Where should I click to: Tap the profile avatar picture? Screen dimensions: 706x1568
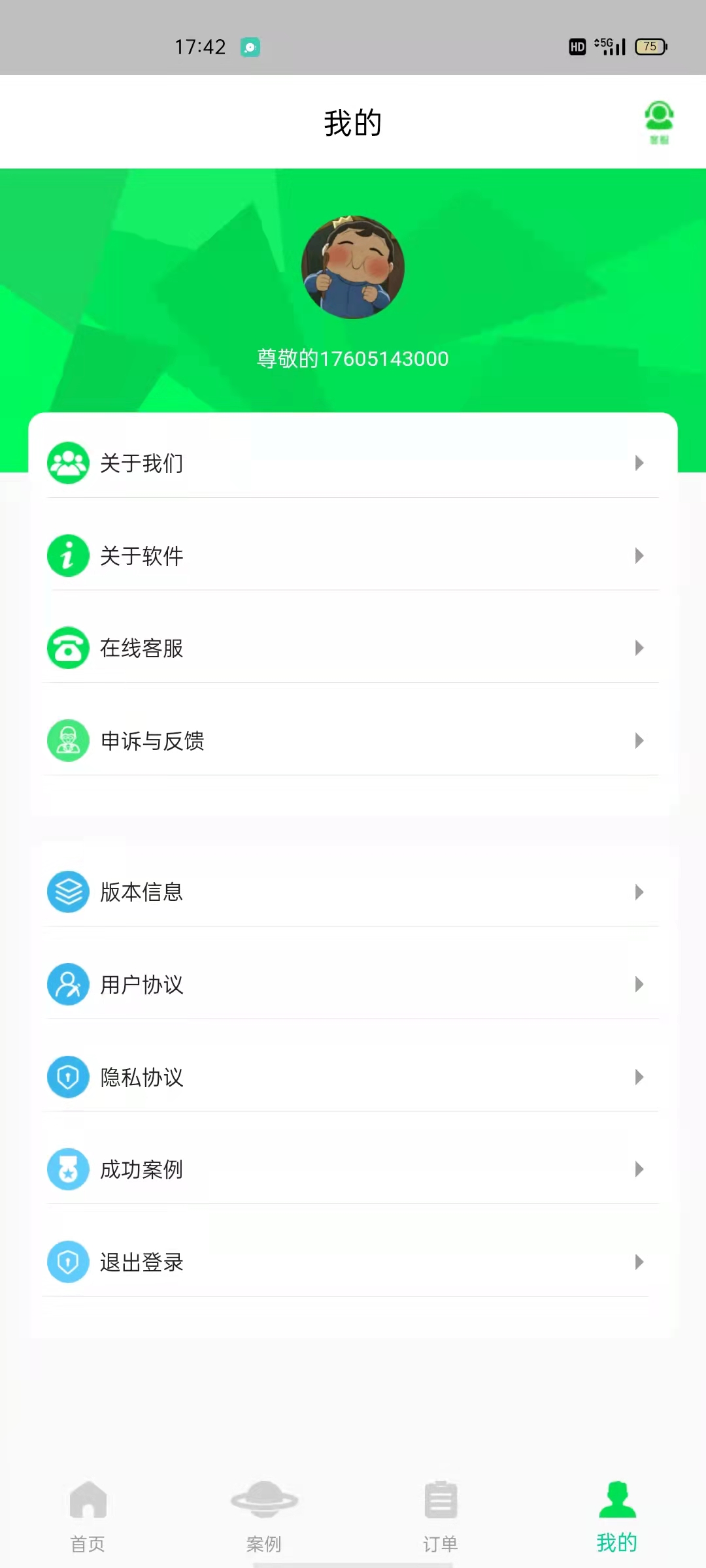[x=353, y=267]
